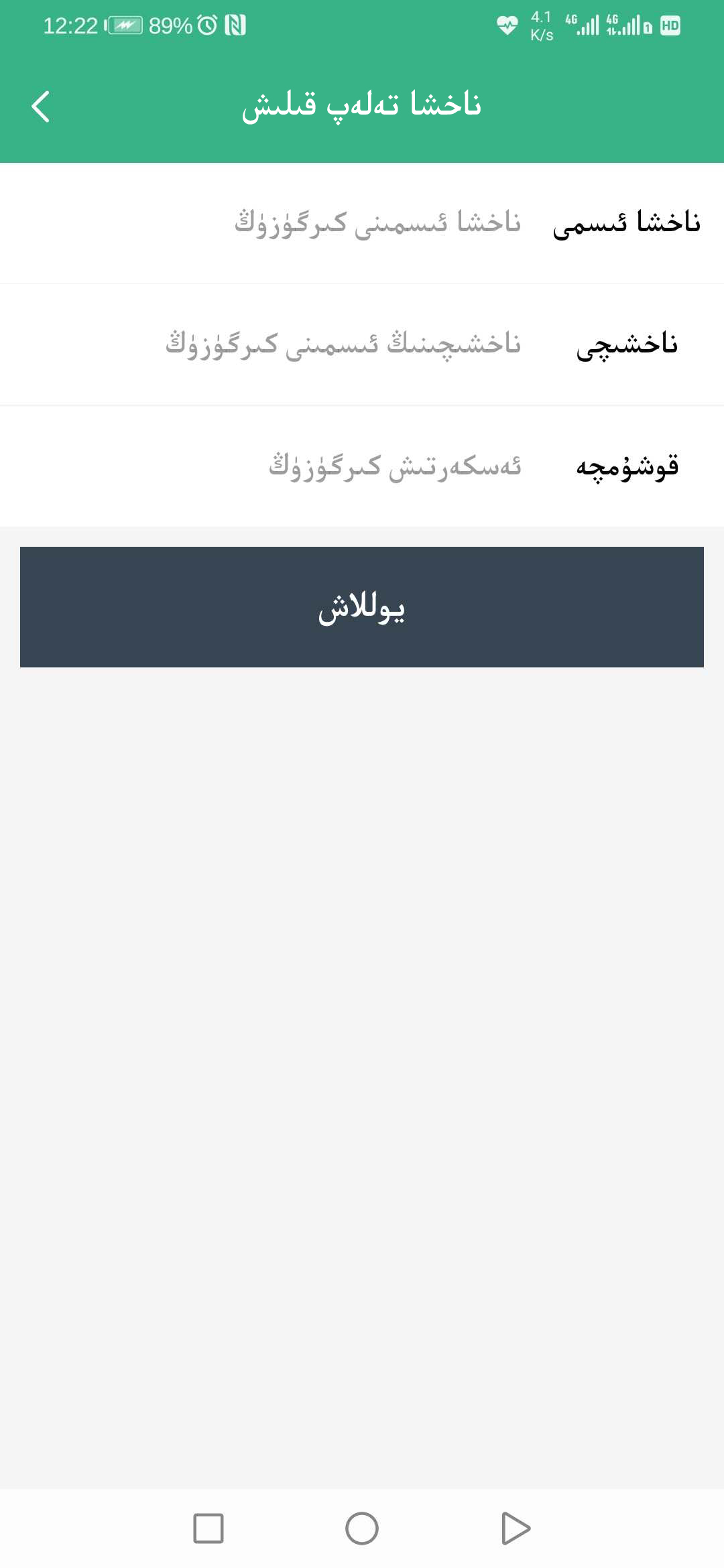
Task: Open recent apps from the navigation bar
Action: tap(208, 1528)
